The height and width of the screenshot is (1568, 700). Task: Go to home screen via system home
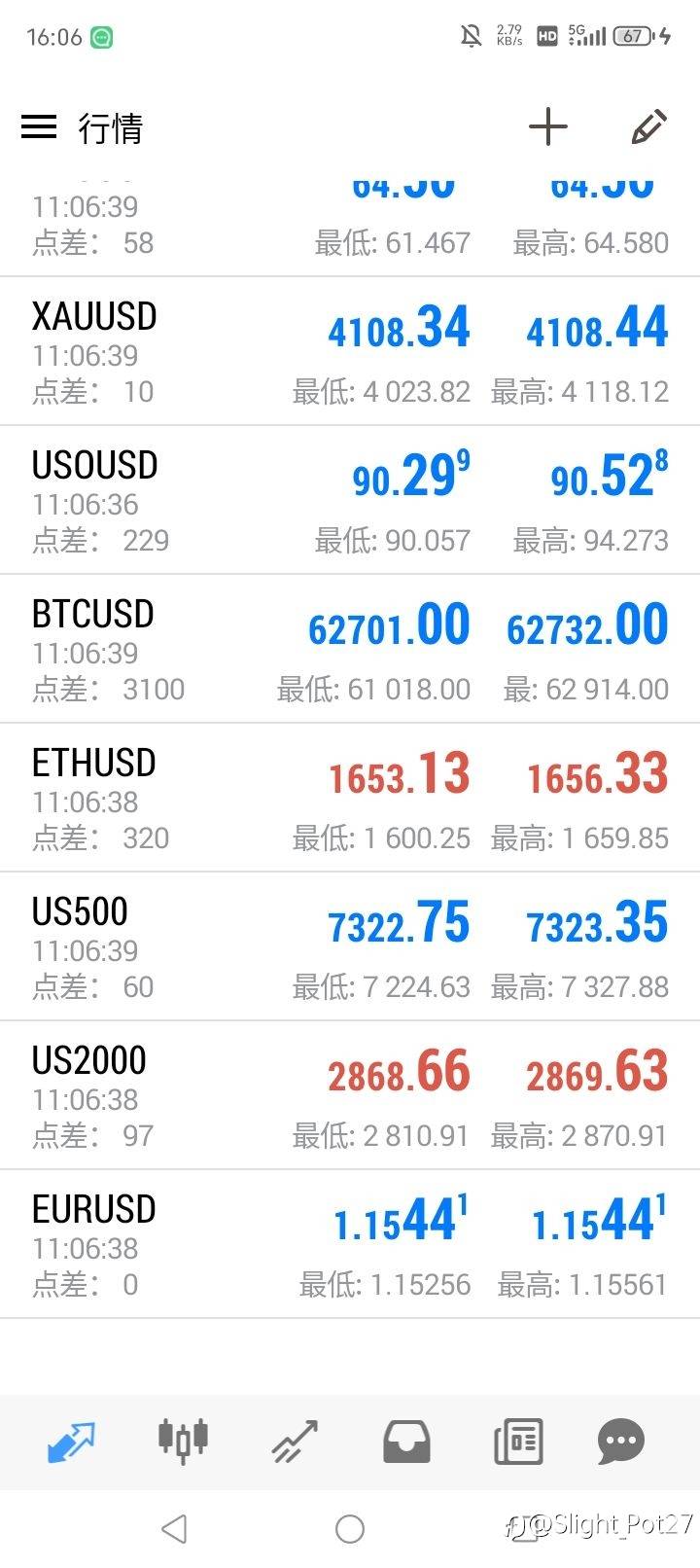tap(350, 1529)
